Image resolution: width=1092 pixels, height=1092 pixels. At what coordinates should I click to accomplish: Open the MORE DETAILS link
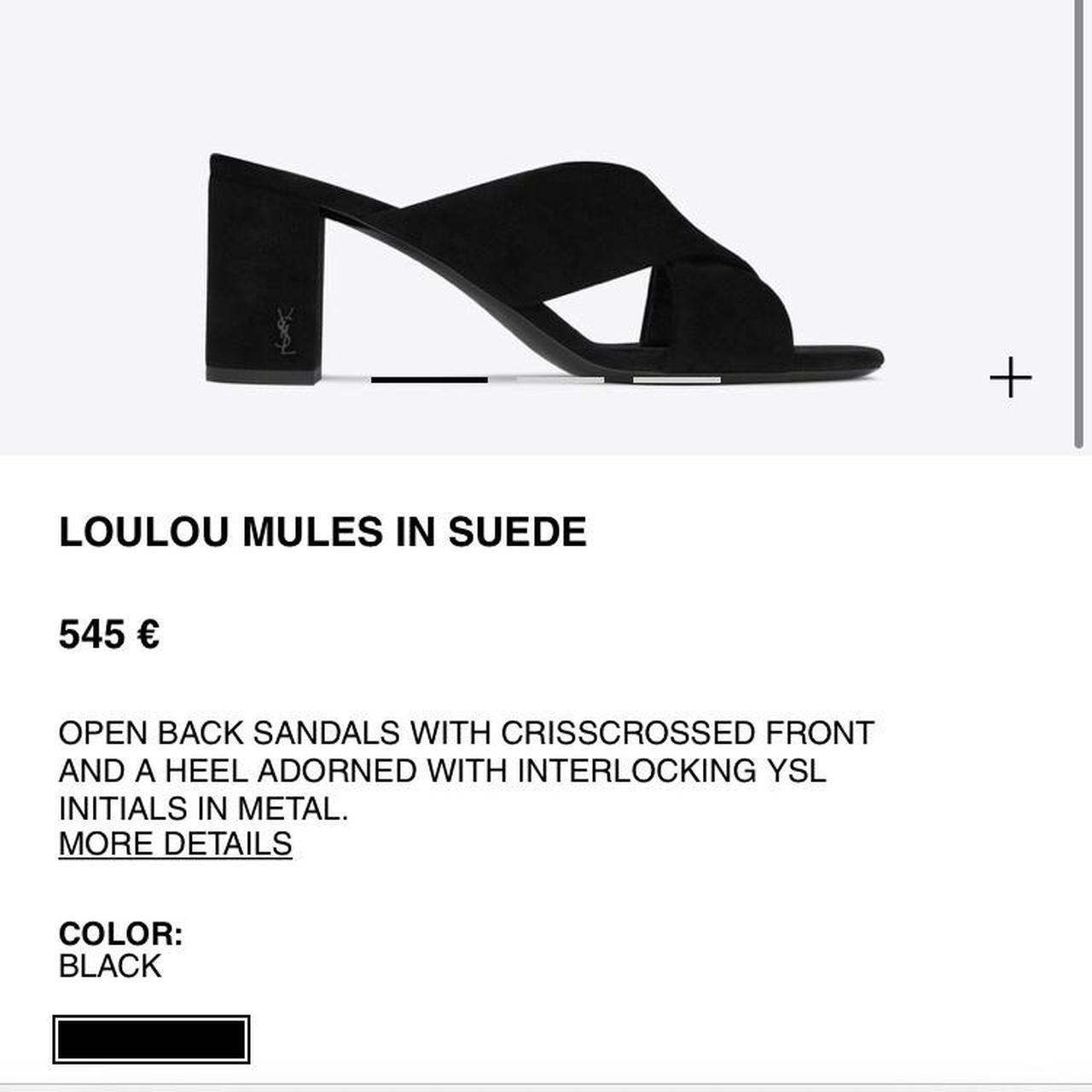(x=175, y=844)
